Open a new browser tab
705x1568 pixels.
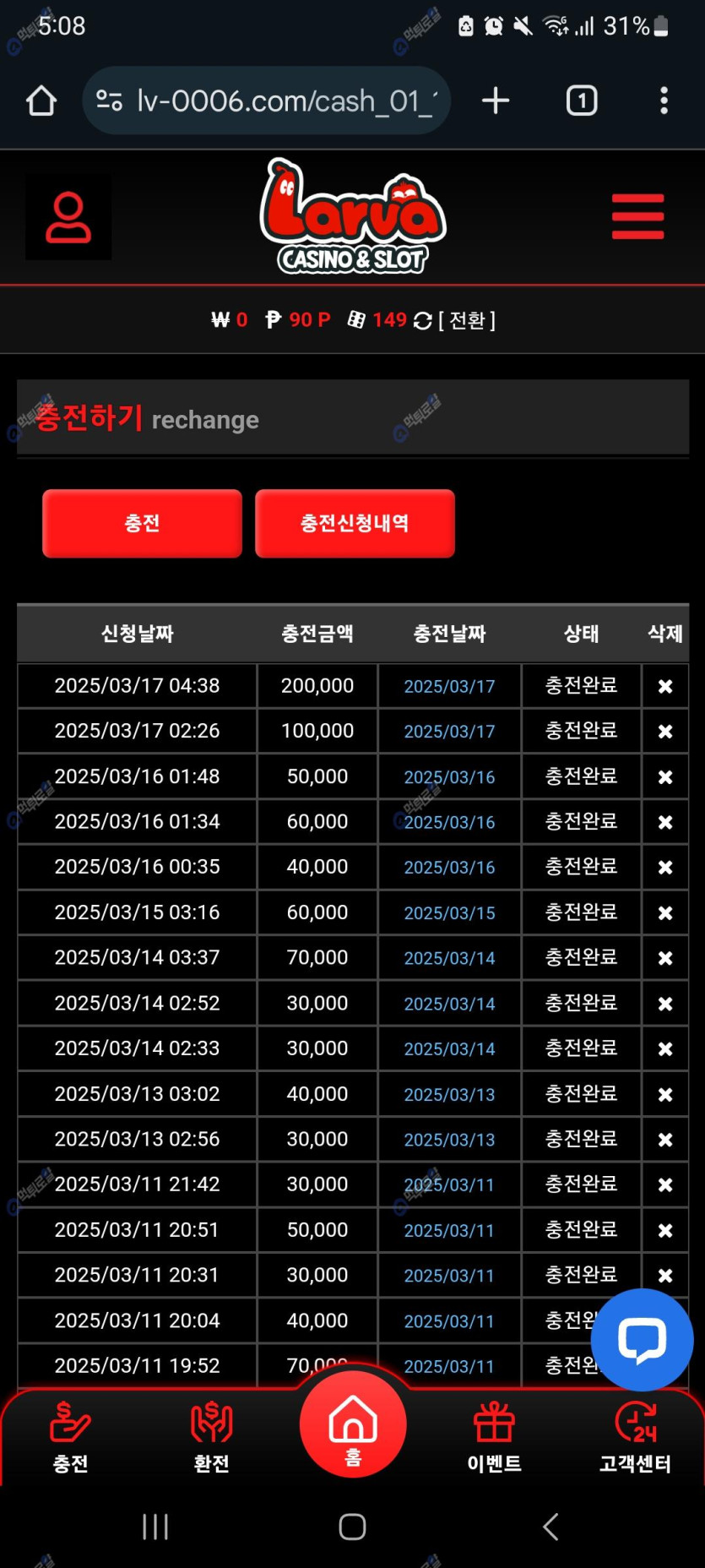tap(496, 101)
